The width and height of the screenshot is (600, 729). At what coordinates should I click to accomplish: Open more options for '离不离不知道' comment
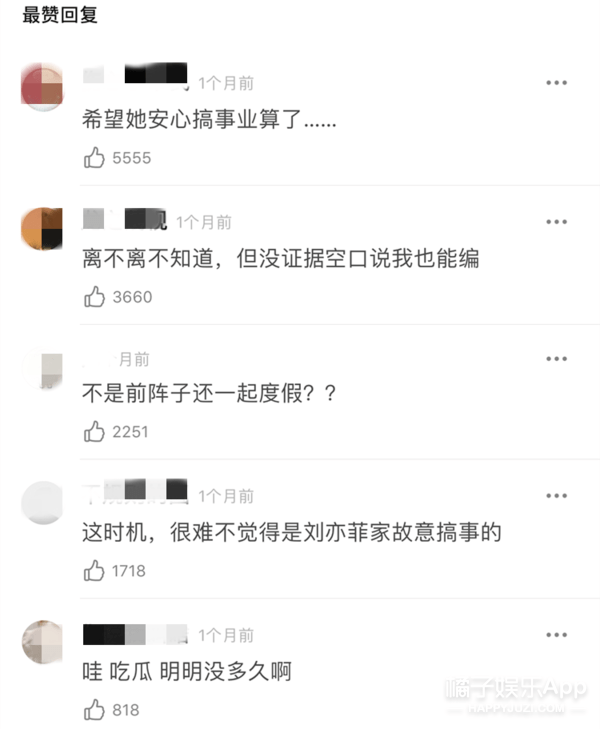point(556,221)
